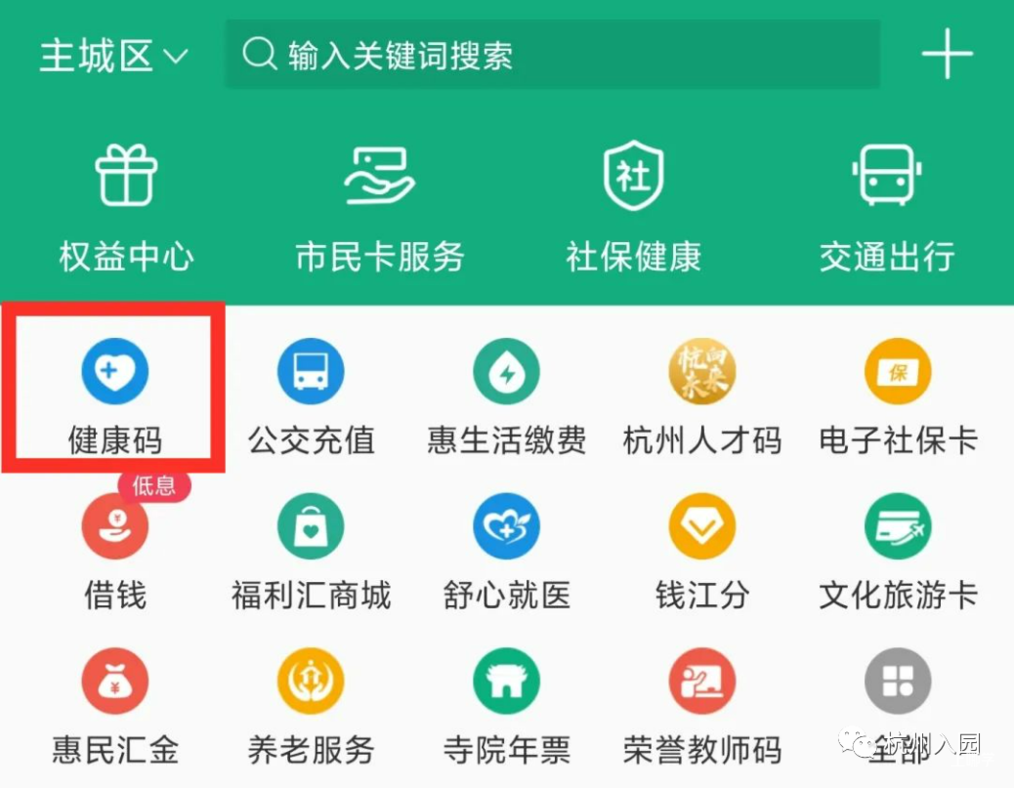Open 借钱 loan service
Viewport: 1014px width, 788px height.
pos(115,552)
